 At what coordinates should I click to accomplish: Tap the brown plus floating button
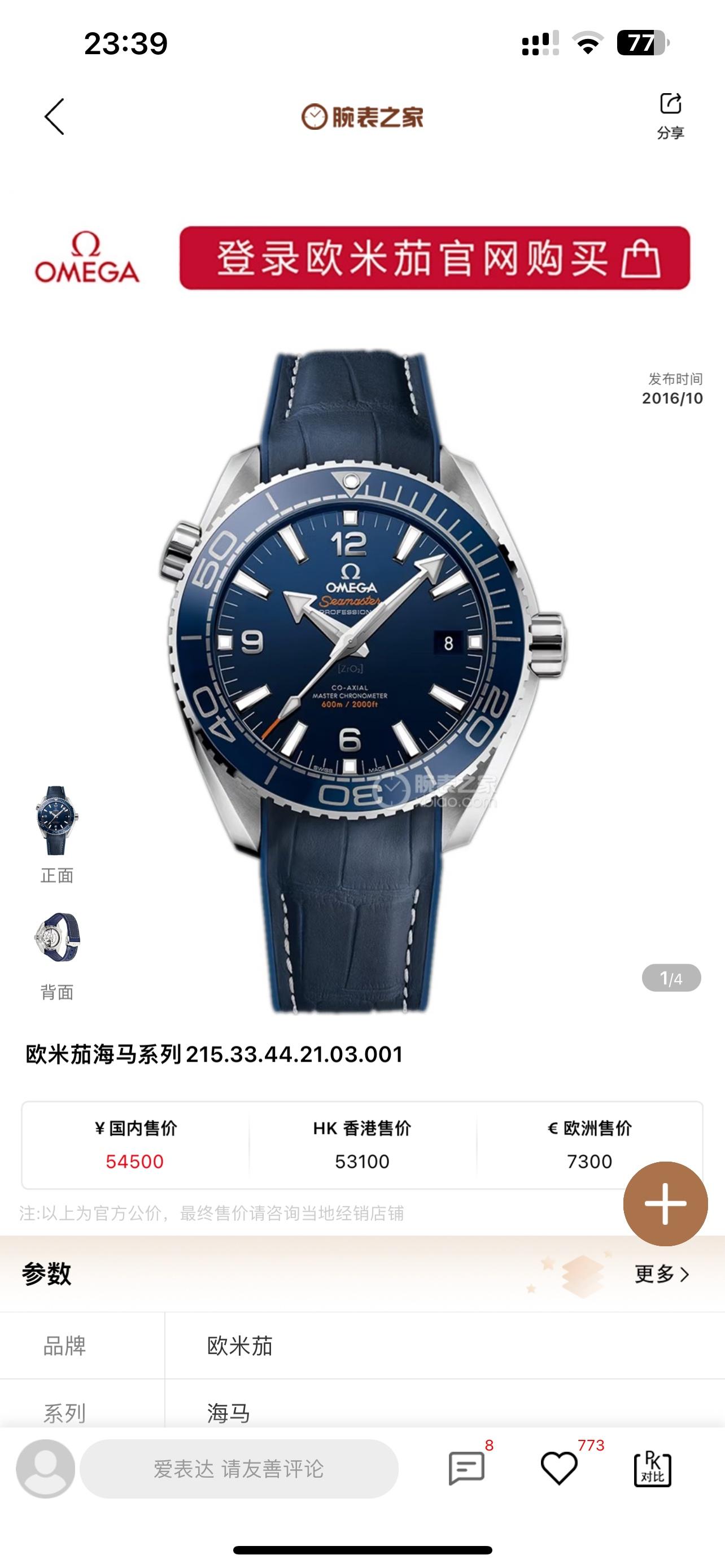point(665,1203)
